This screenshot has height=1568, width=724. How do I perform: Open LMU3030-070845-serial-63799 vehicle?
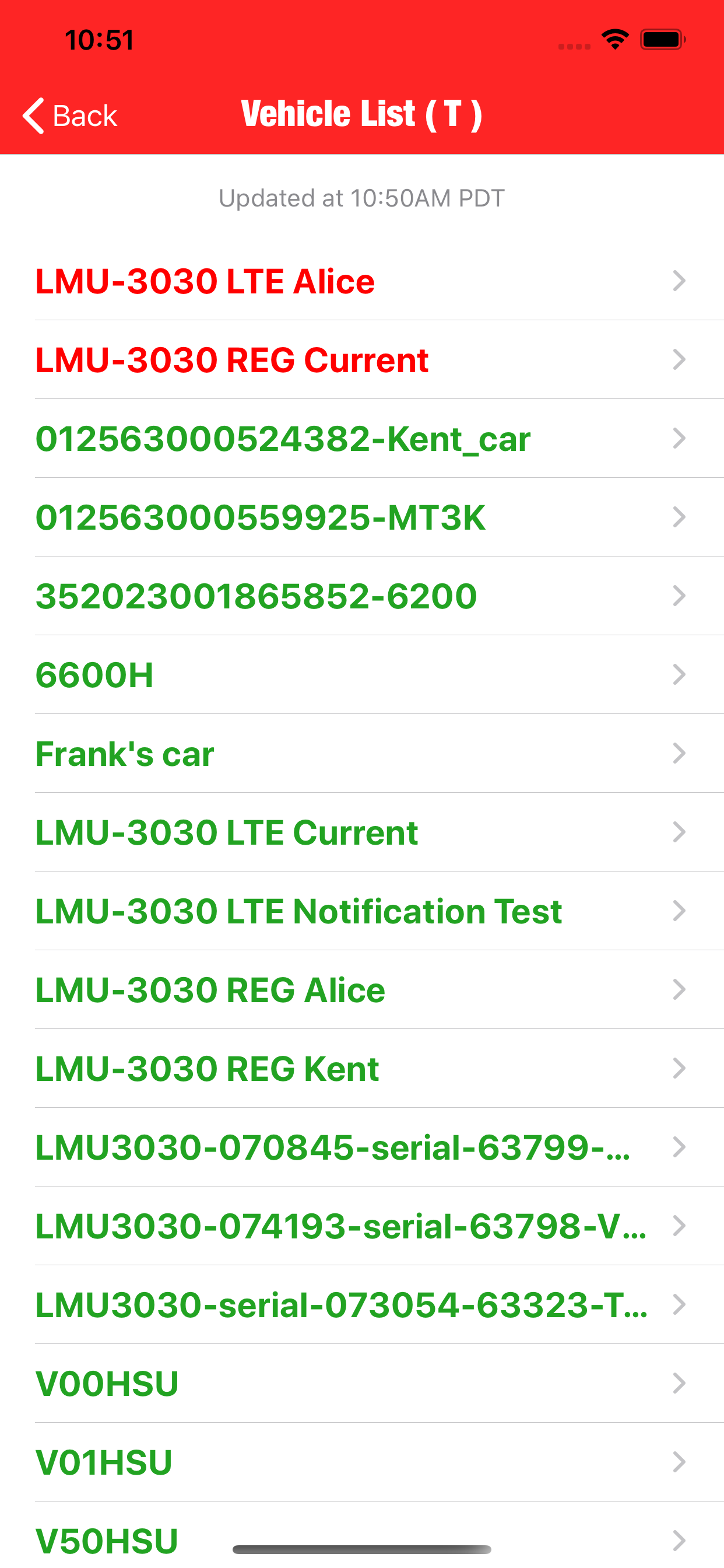(x=362, y=1147)
